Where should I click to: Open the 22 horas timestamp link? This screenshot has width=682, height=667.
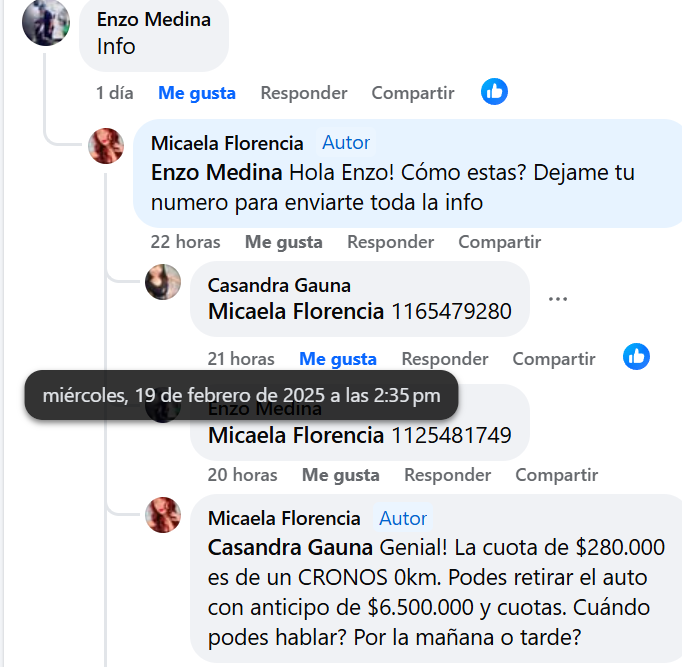[185, 242]
